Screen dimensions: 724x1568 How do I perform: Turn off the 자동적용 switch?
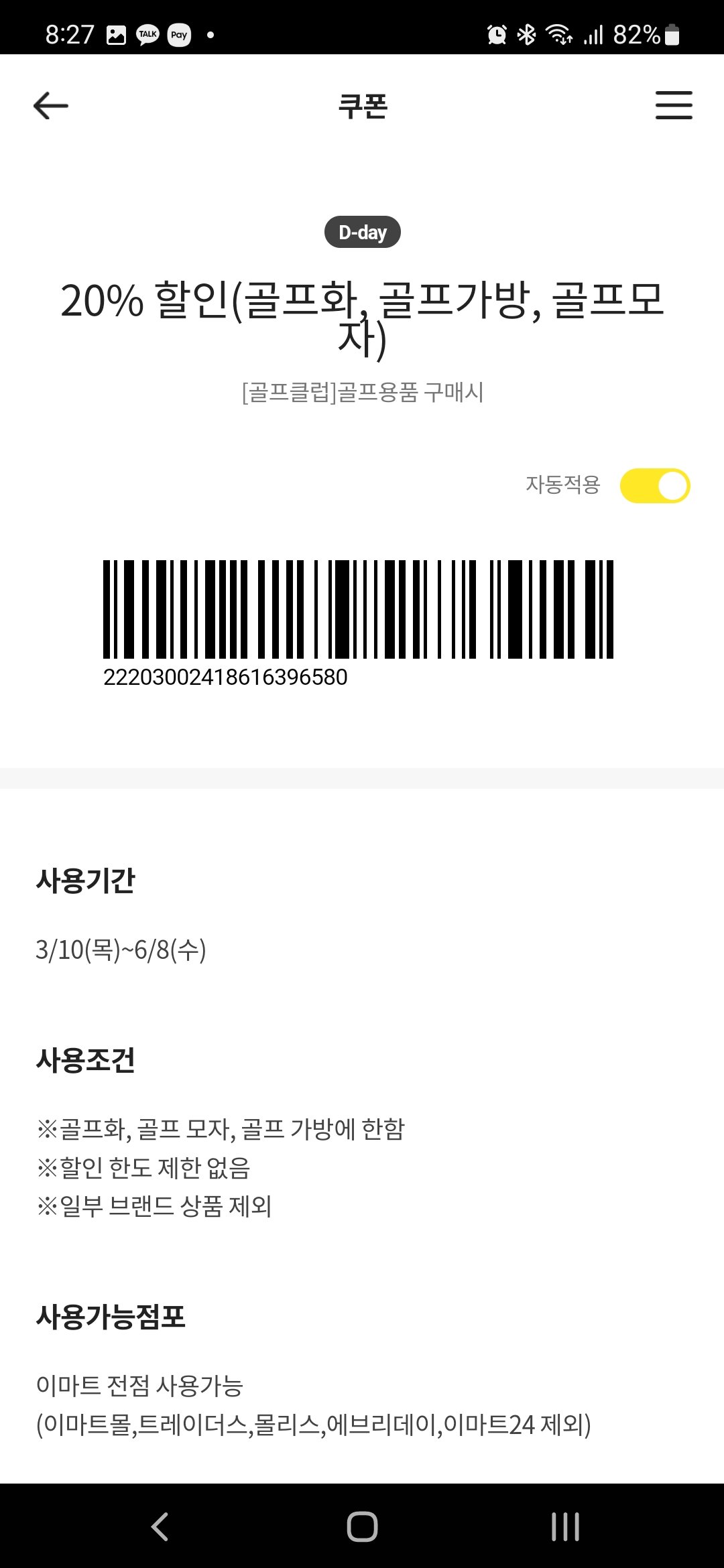[654, 486]
